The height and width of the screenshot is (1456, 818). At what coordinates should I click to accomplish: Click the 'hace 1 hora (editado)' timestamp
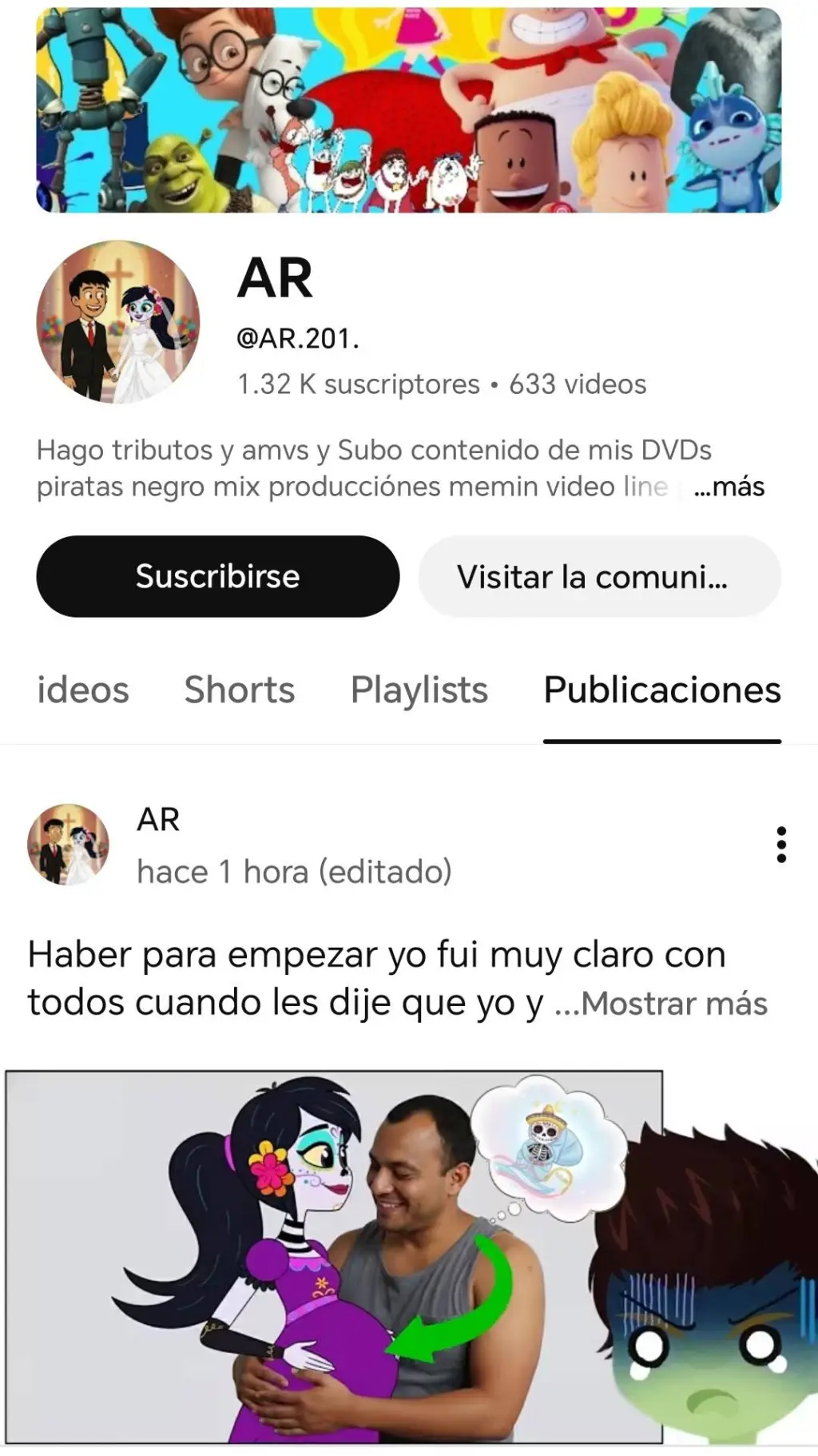pyautogui.click(x=293, y=872)
